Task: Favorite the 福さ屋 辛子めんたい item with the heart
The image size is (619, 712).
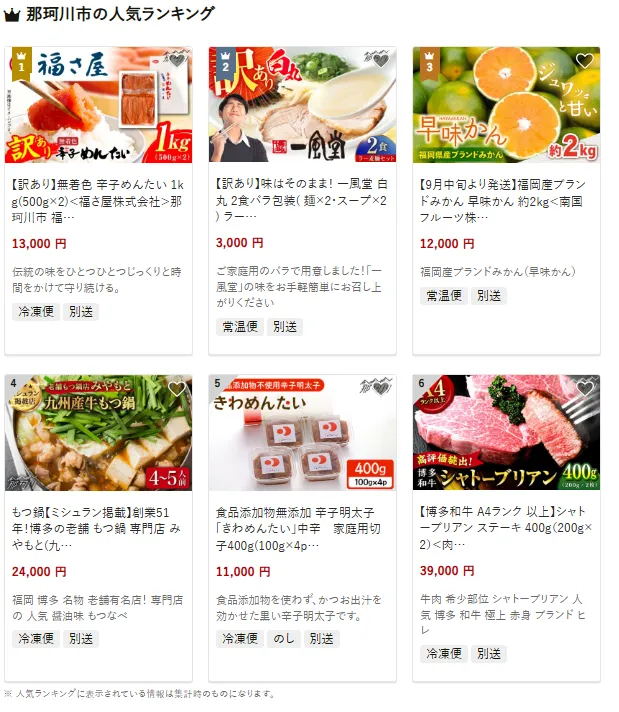Action: (177, 60)
